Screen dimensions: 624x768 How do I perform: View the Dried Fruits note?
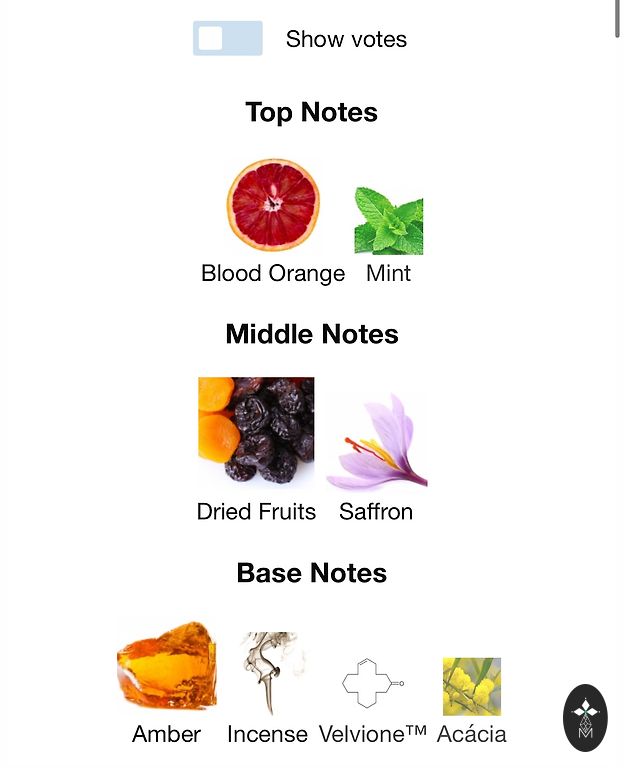(256, 430)
